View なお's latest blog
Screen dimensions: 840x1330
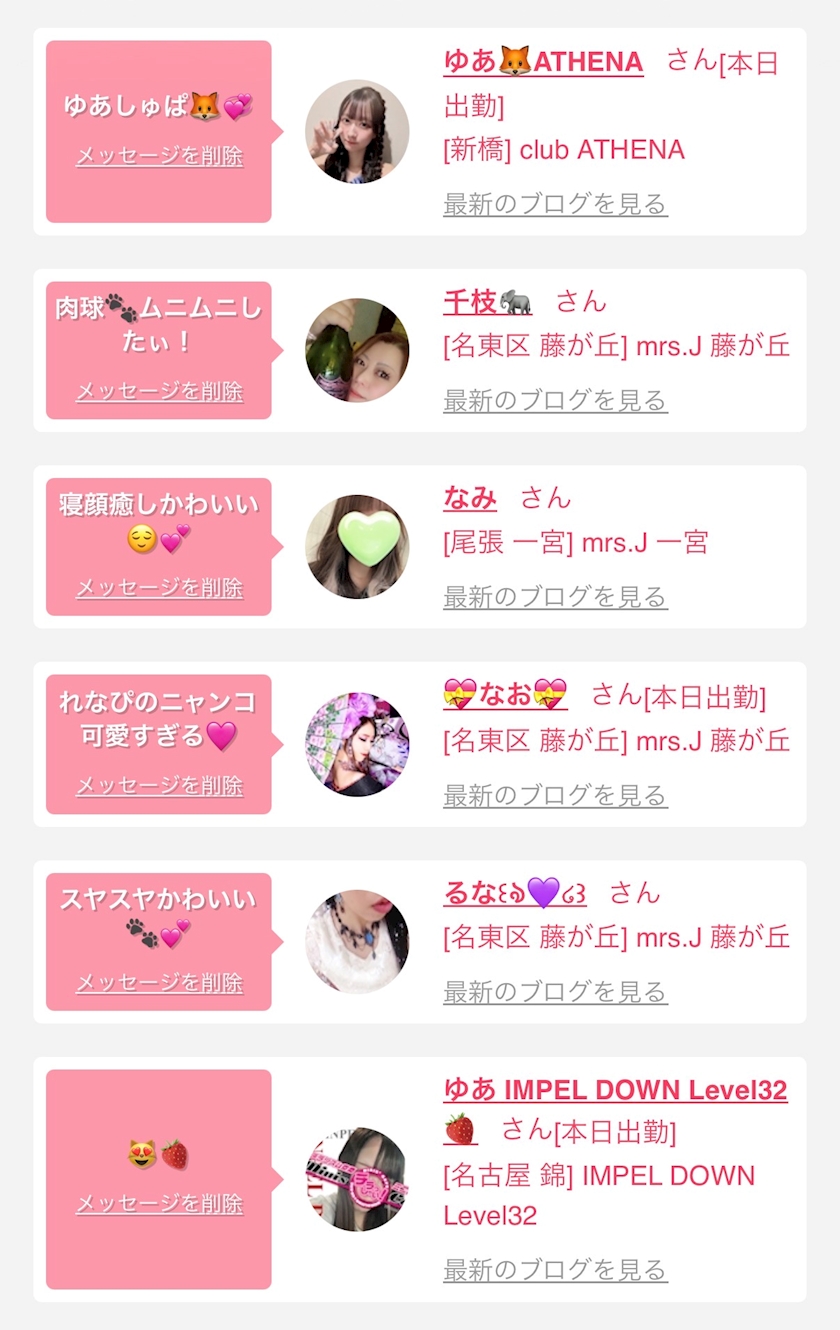tap(555, 795)
